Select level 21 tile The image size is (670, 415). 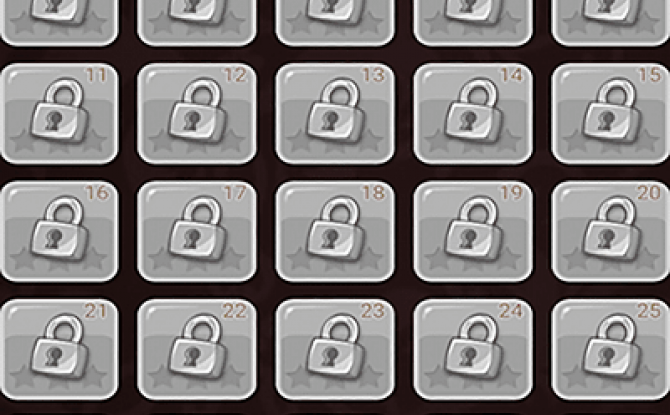coord(59,348)
